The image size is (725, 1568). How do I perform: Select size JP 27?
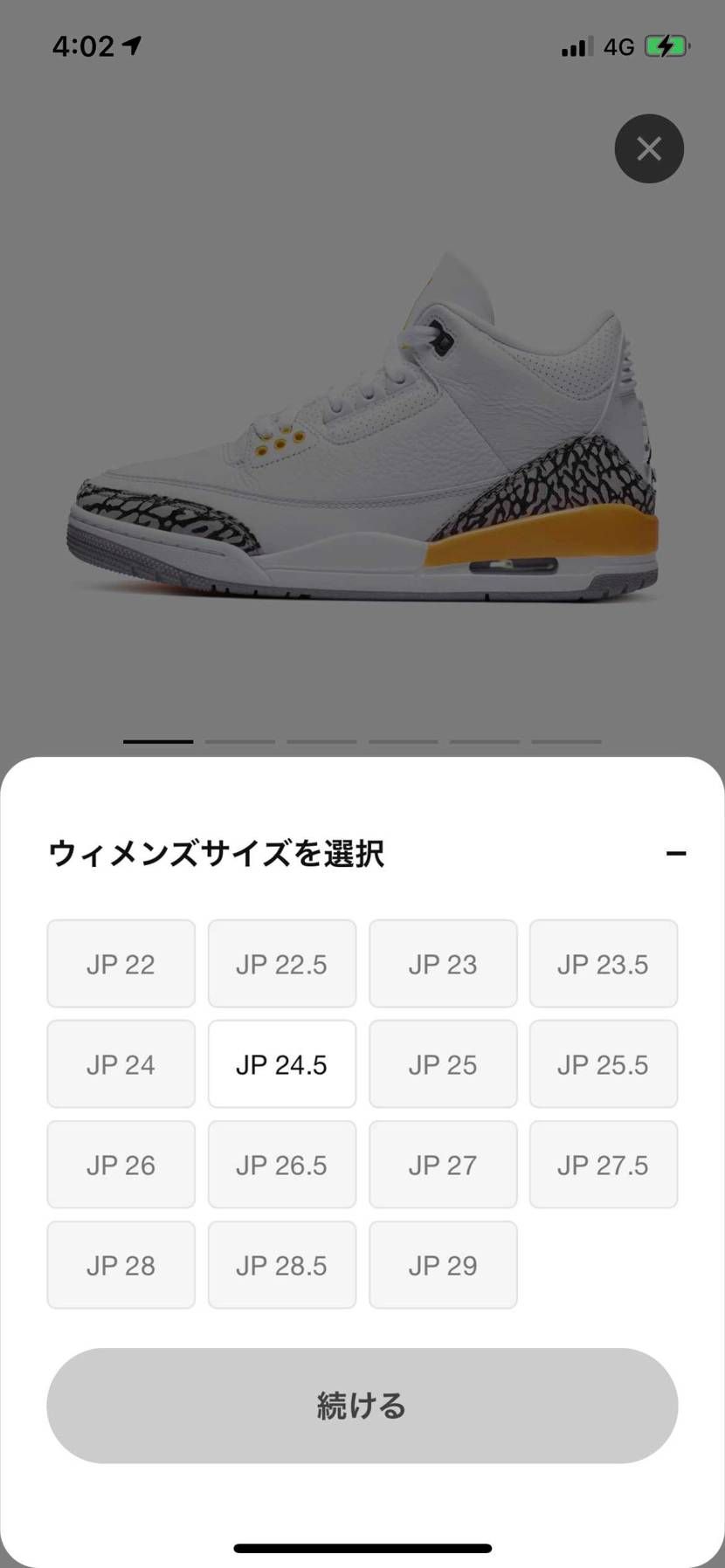pyautogui.click(x=443, y=1164)
